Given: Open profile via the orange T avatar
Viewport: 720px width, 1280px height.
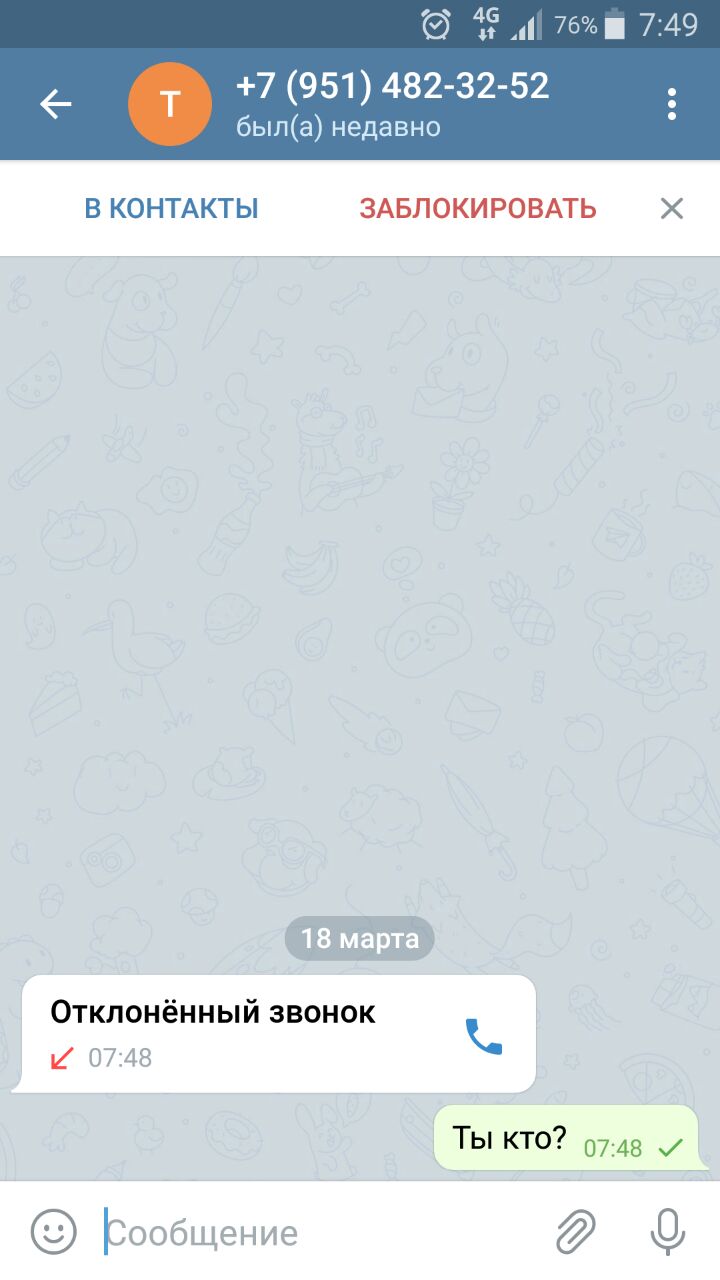Looking at the screenshot, I should [x=170, y=104].
